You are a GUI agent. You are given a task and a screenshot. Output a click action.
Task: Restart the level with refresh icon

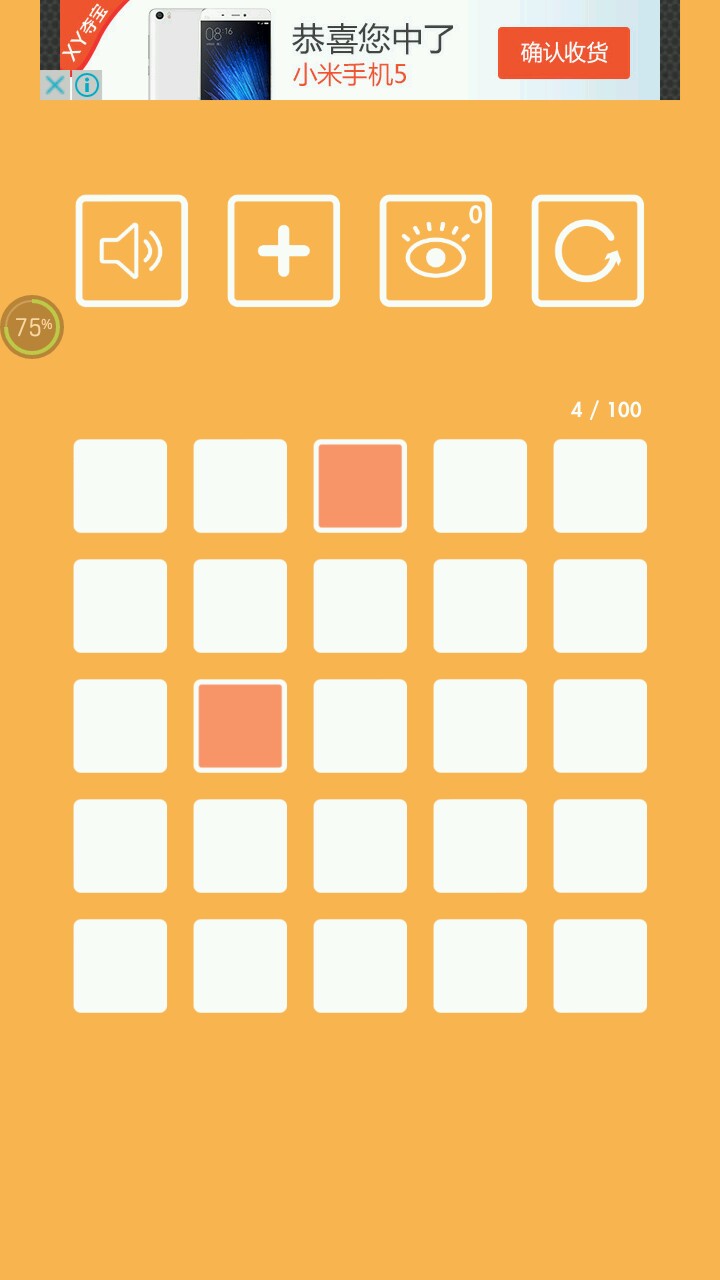coord(588,251)
